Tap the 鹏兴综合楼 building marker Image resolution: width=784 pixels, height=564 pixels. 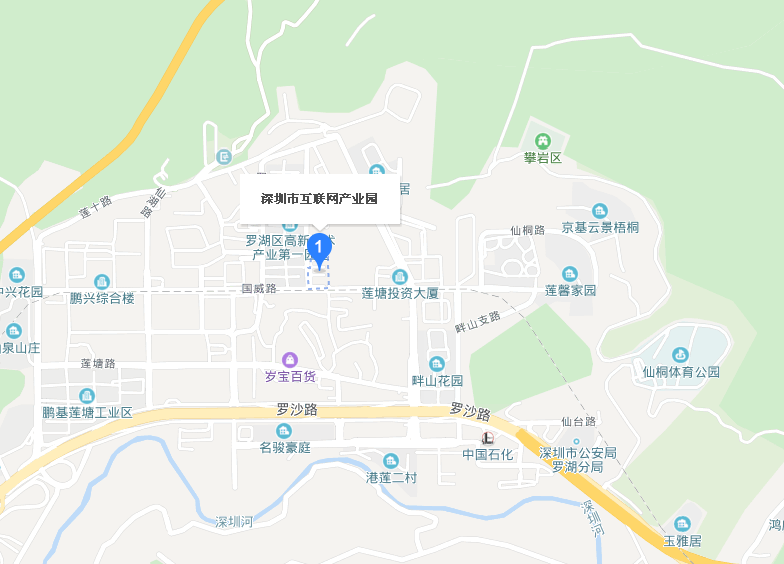click(101, 282)
